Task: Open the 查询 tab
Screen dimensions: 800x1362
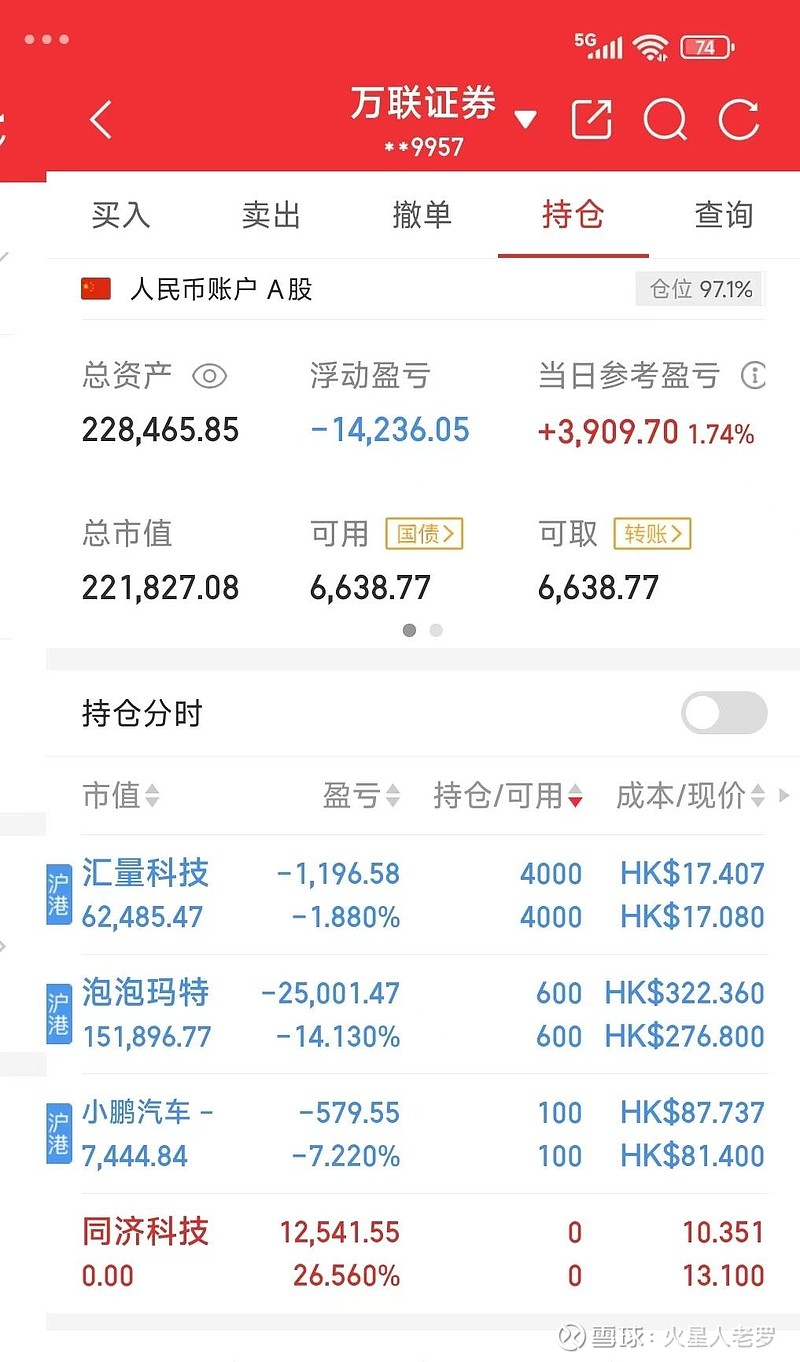Action: click(723, 216)
